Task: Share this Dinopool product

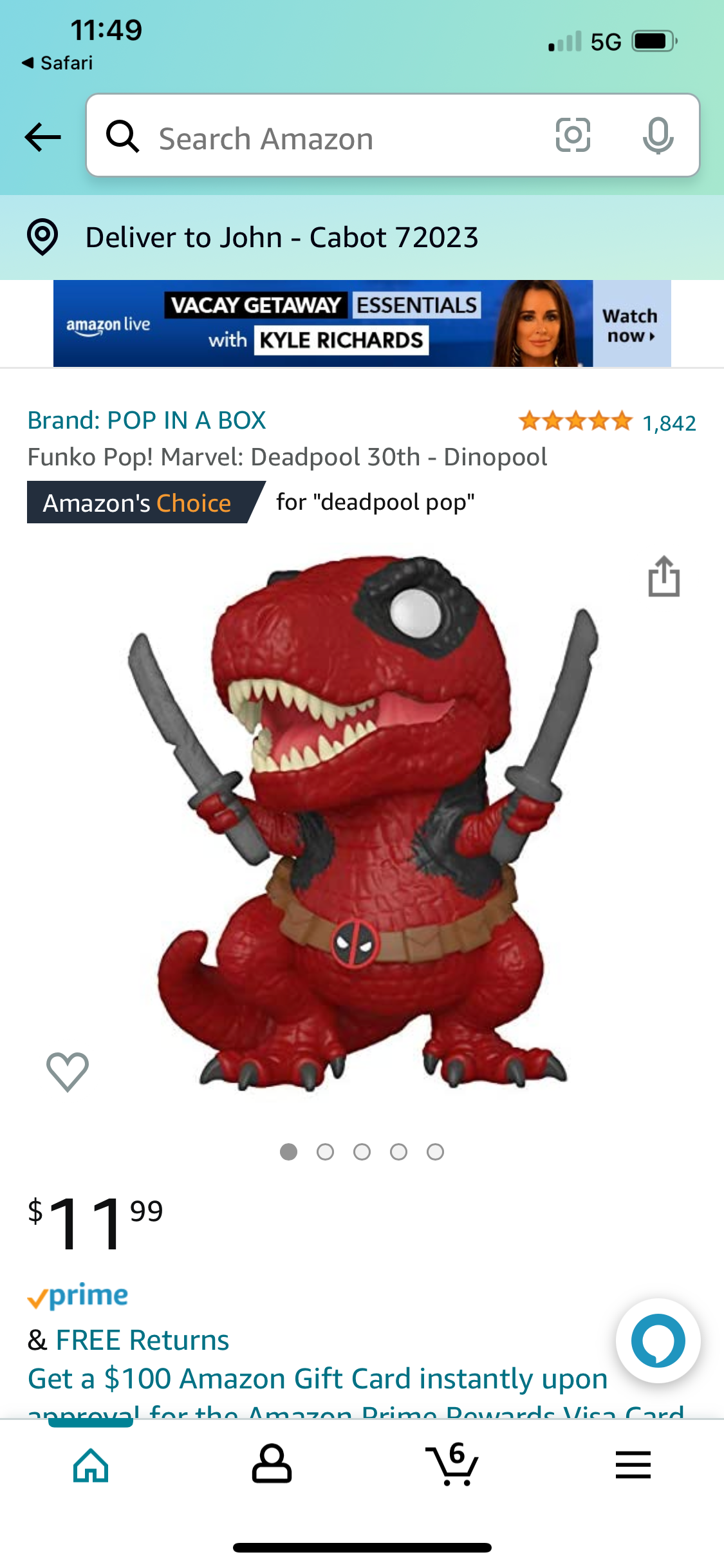Action: [664, 576]
